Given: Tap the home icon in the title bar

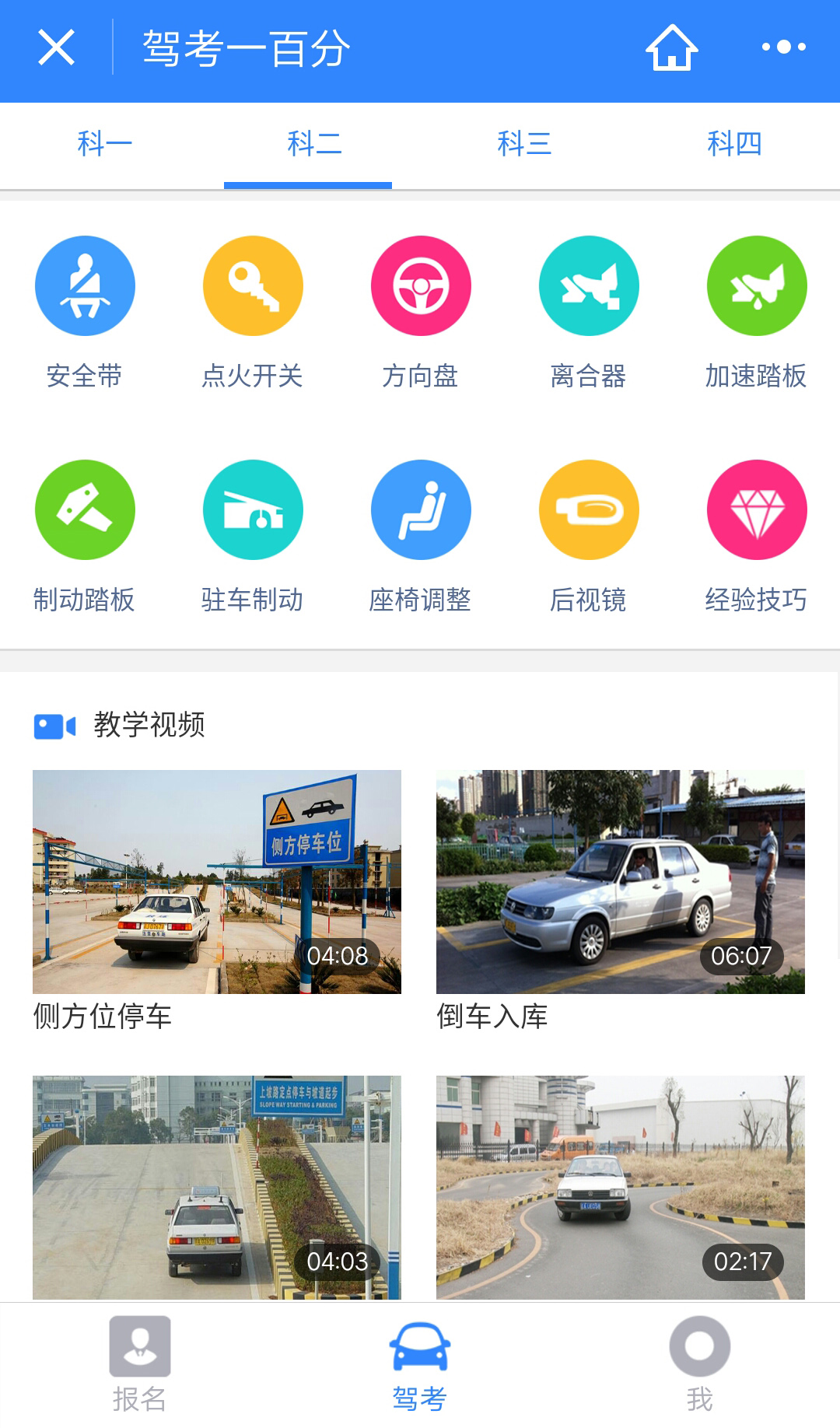Looking at the screenshot, I should (670, 48).
